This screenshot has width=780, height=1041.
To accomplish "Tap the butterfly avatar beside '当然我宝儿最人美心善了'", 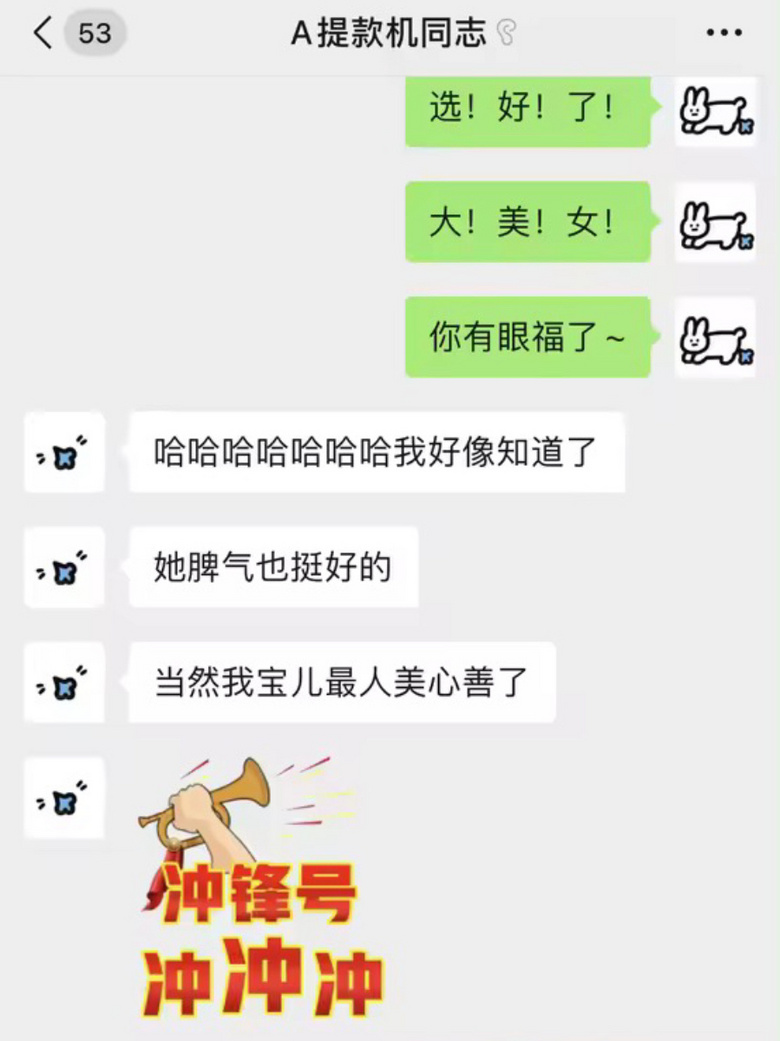I will point(64,681).
